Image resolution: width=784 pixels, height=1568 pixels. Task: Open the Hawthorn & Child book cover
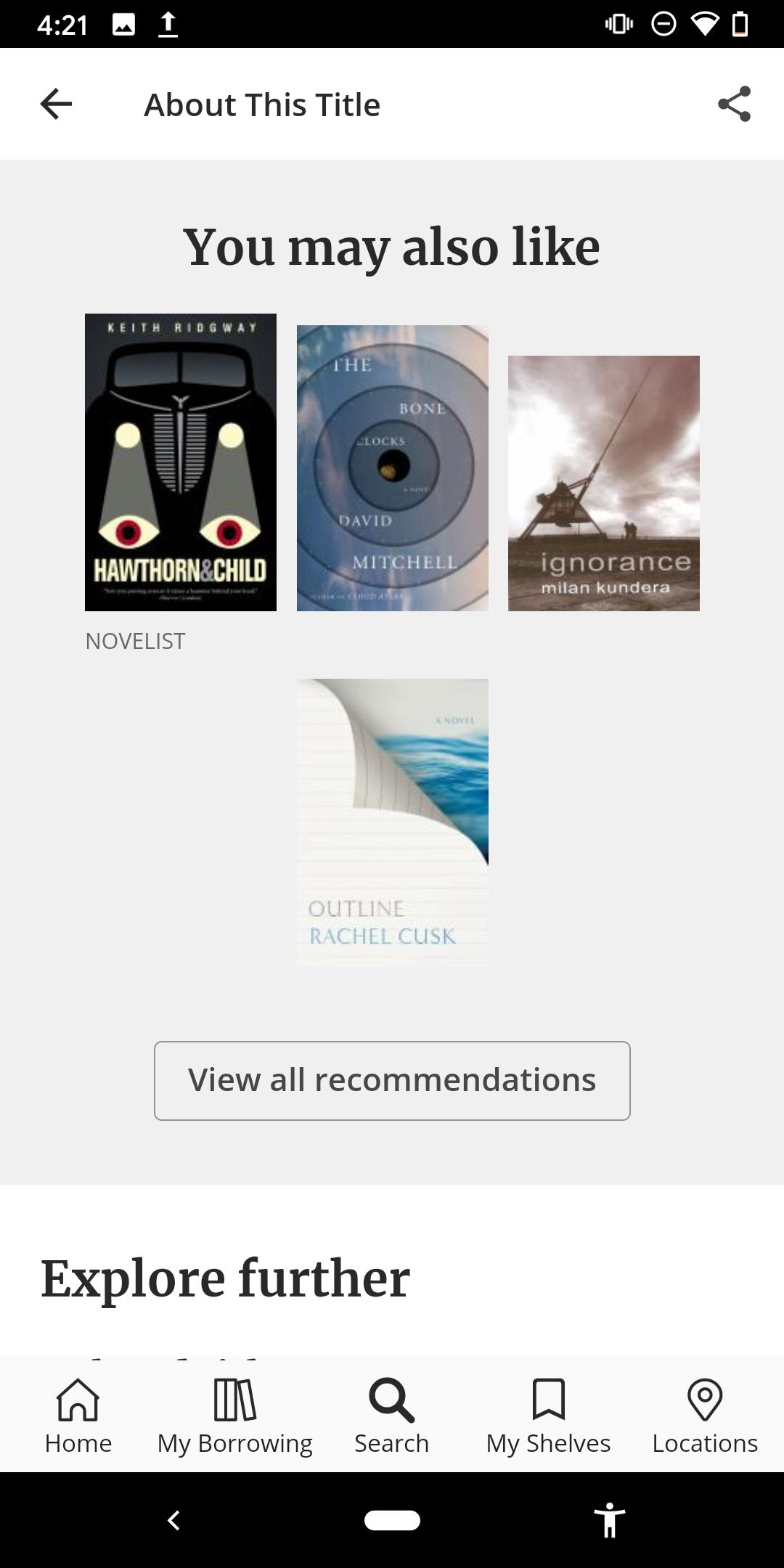pos(181,462)
